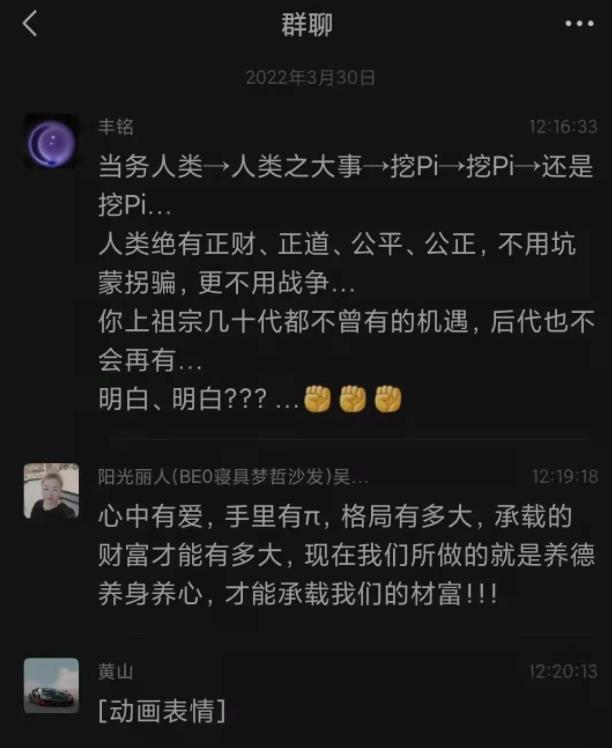This screenshot has height=748, width=612.
Task: Open 丰铭's profile avatar
Action: tap(51, 140)
